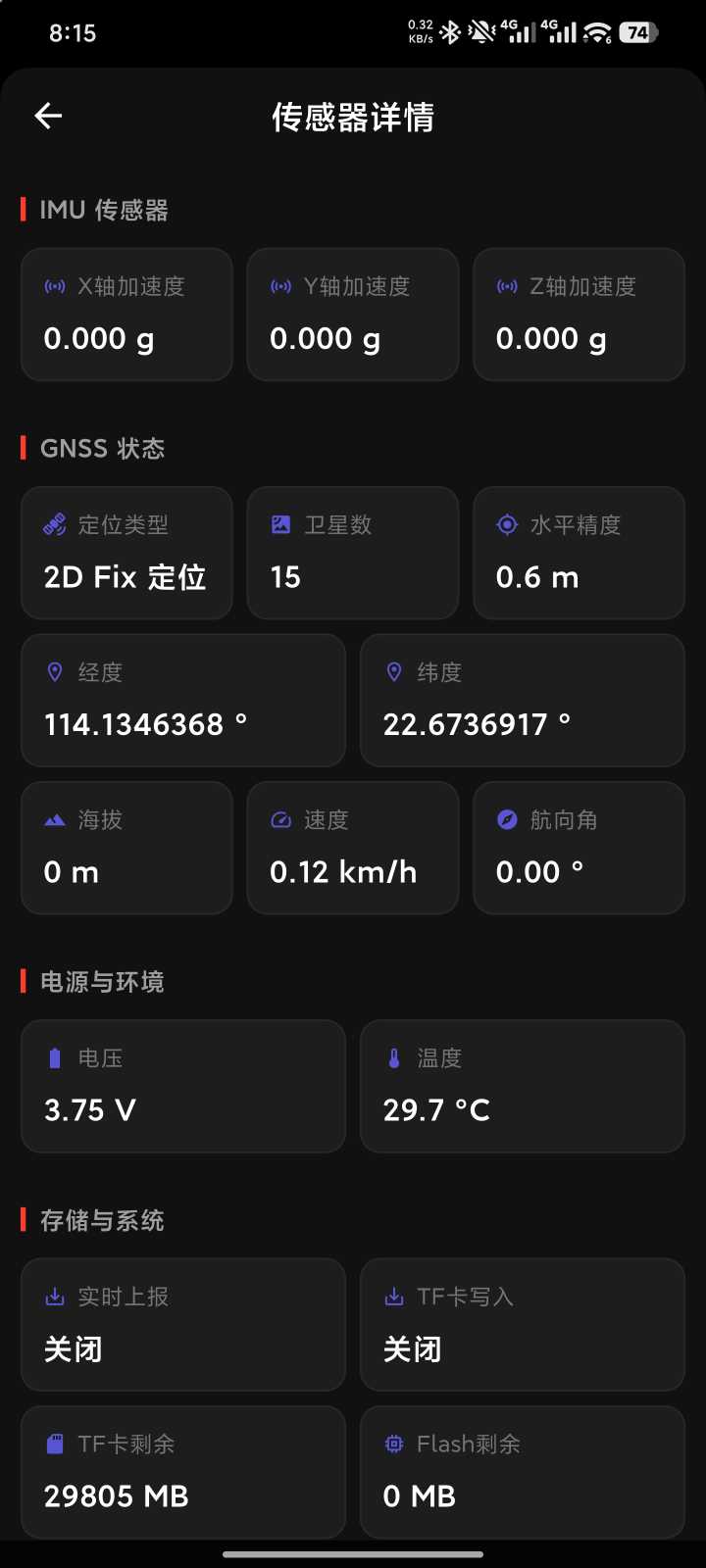The height and width of the screenshot is (1568, 706).
Task: Click the thermometer icon beside 温度
Action: pyautogui.click(x=392, y=1057)
